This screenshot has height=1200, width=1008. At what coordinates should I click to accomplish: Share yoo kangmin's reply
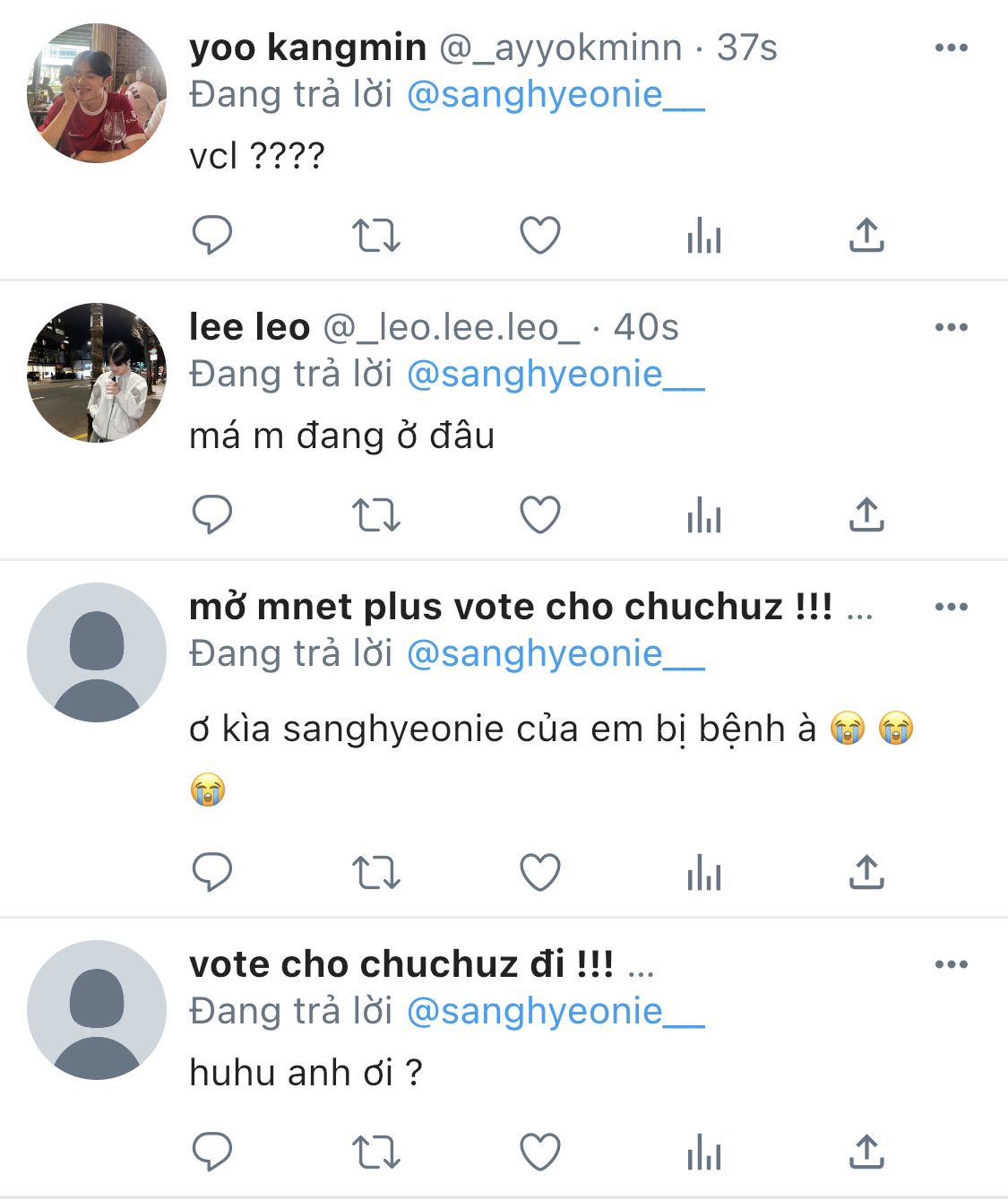[866, 236]
